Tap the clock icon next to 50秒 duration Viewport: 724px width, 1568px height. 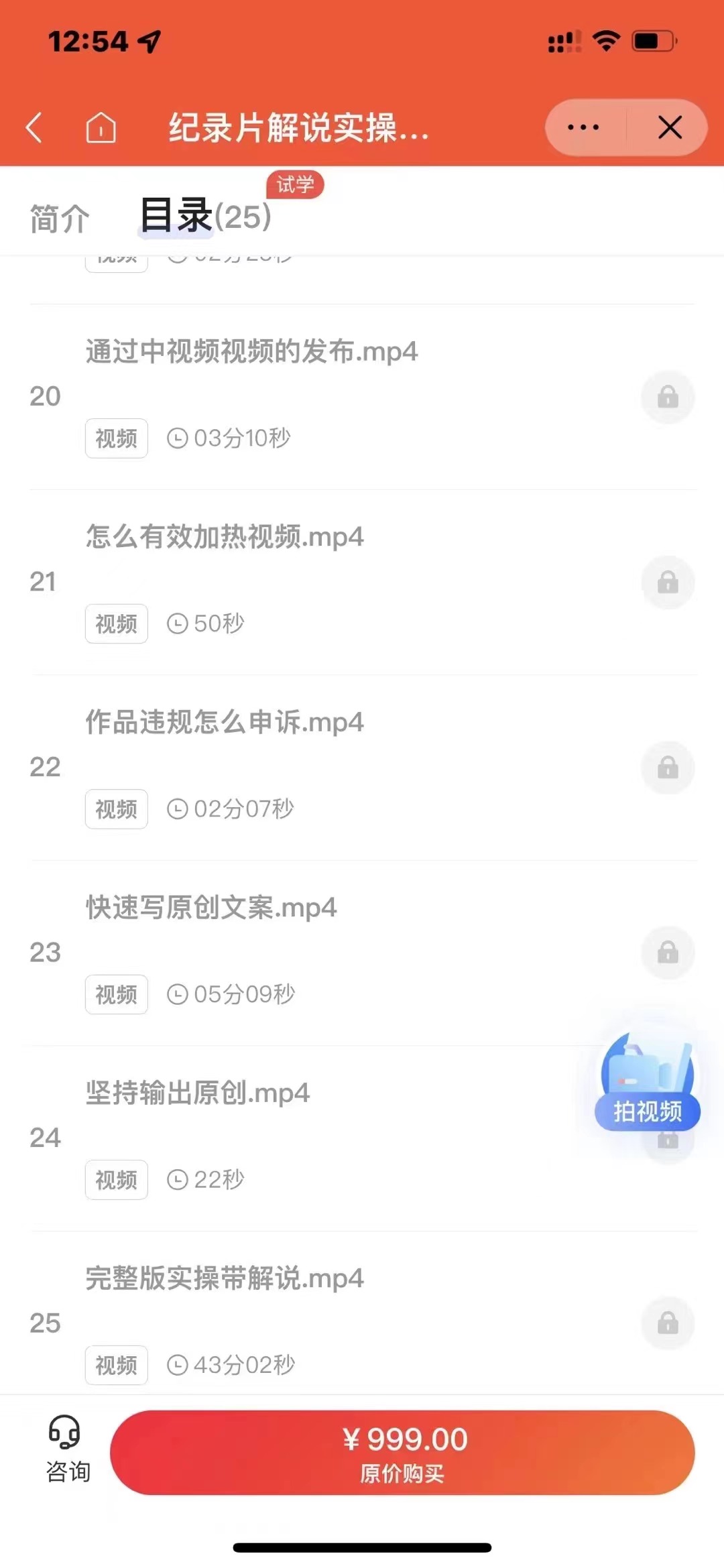tap(178, 623)
